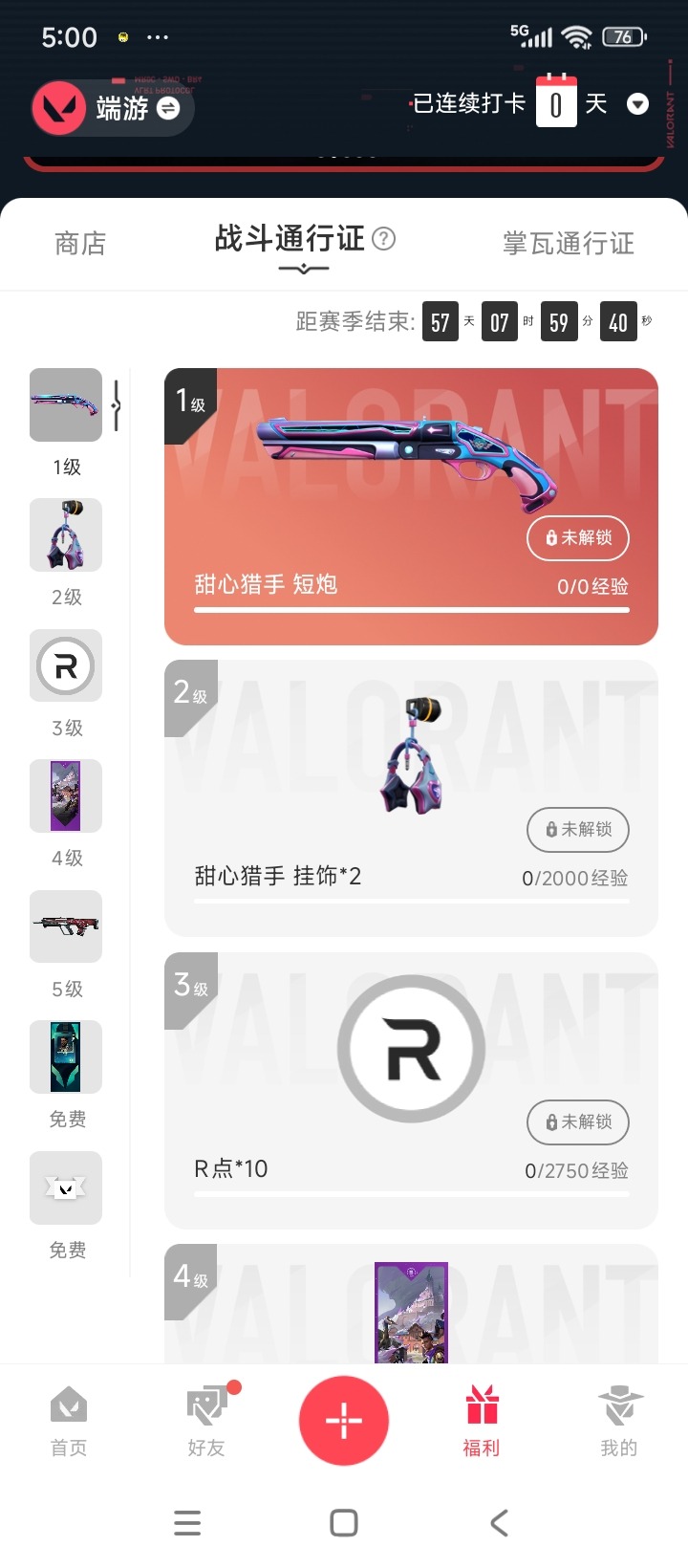688x1568 pixels.
Task: Switch to the 掌瓦通行证 tab
Action: pos(566,244)
